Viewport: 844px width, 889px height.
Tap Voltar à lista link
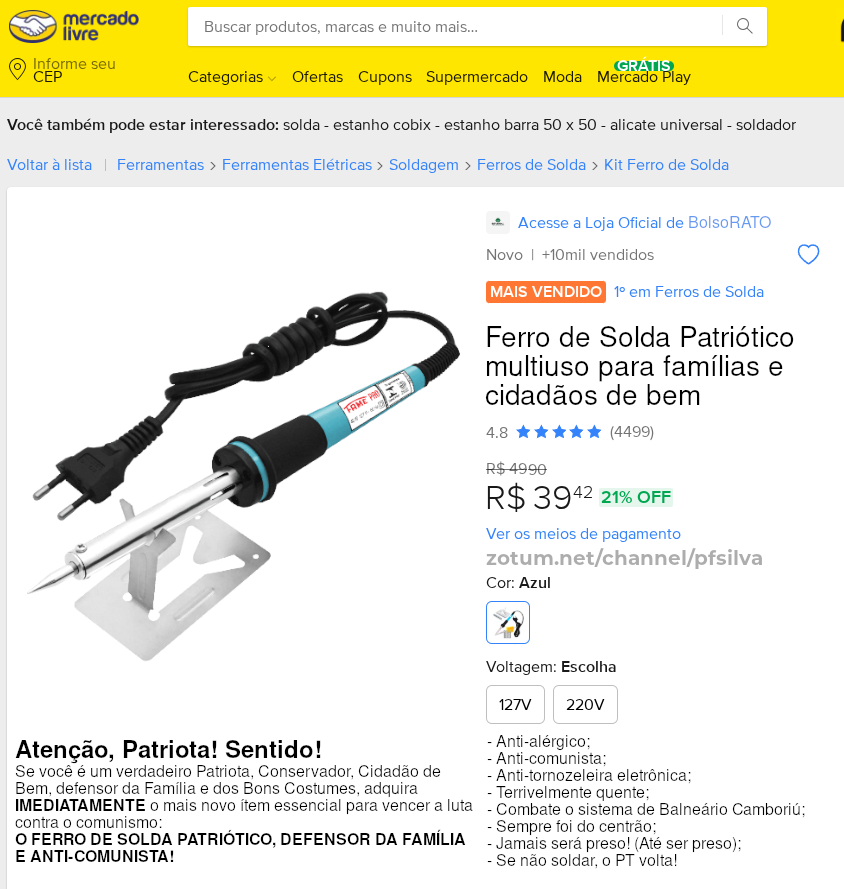[x=49, y=165]
